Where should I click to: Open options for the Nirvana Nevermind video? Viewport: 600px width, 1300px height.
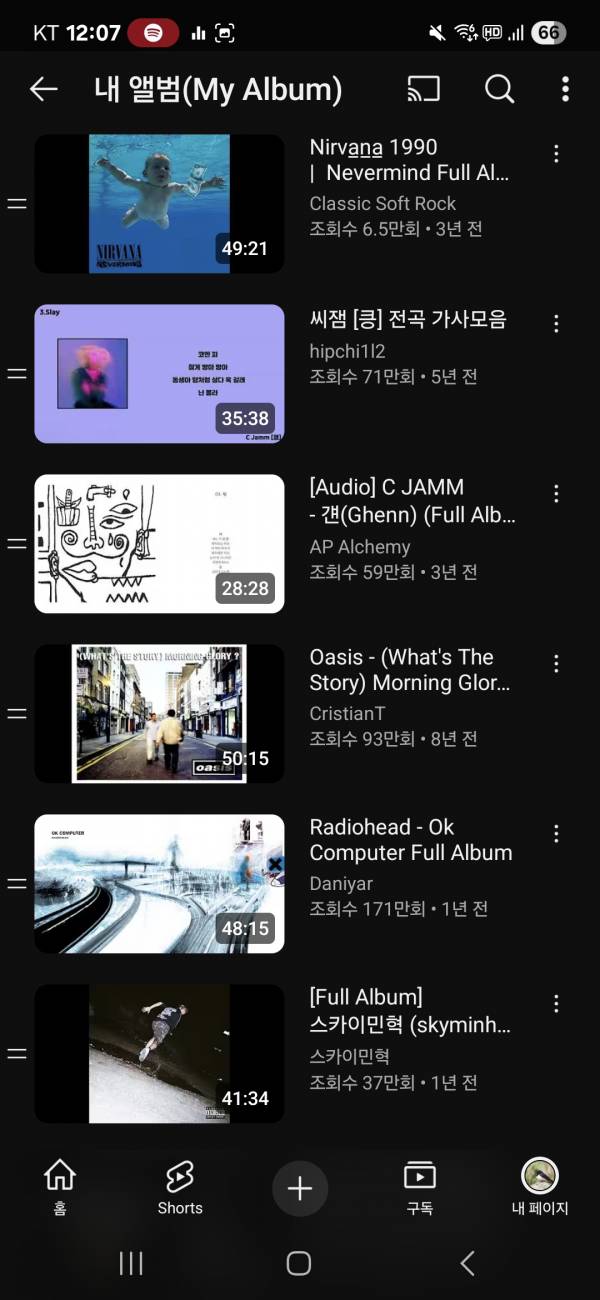556,154
